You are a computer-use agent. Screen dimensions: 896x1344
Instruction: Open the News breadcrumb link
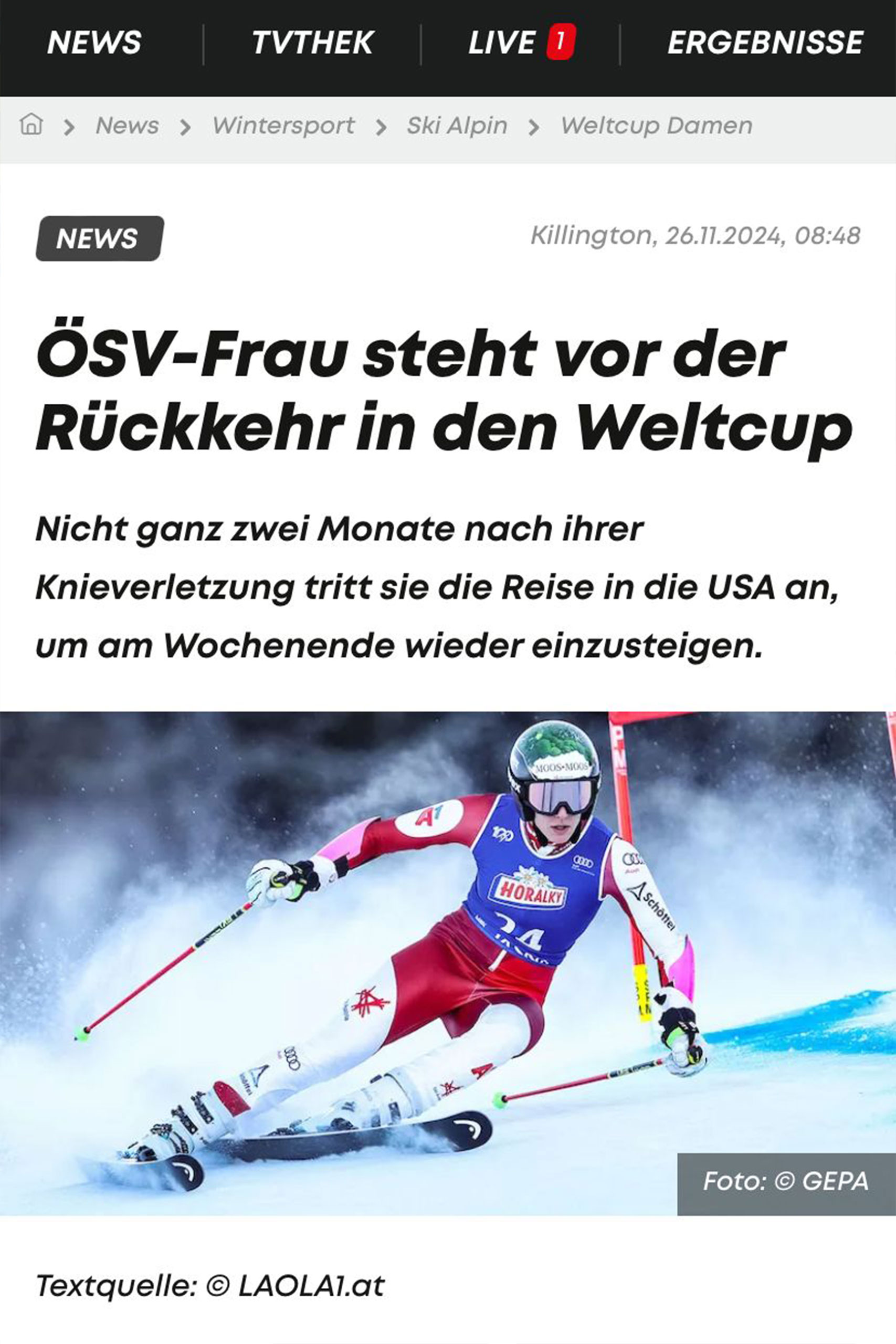pyautogui.click(x=127, y=125)
